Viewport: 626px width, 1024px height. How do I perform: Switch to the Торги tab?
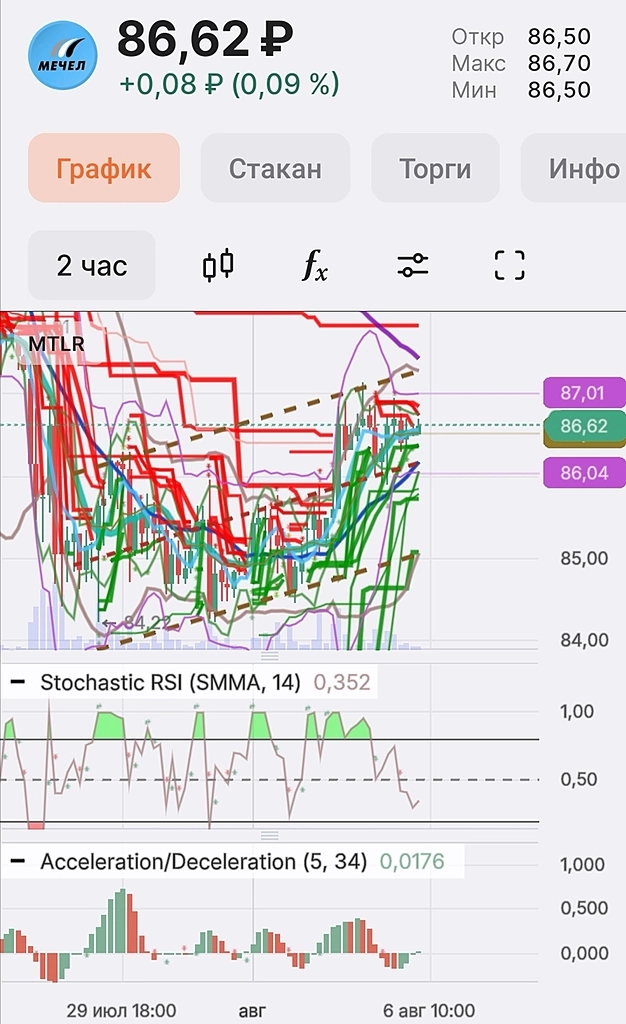tap(435, 168)
